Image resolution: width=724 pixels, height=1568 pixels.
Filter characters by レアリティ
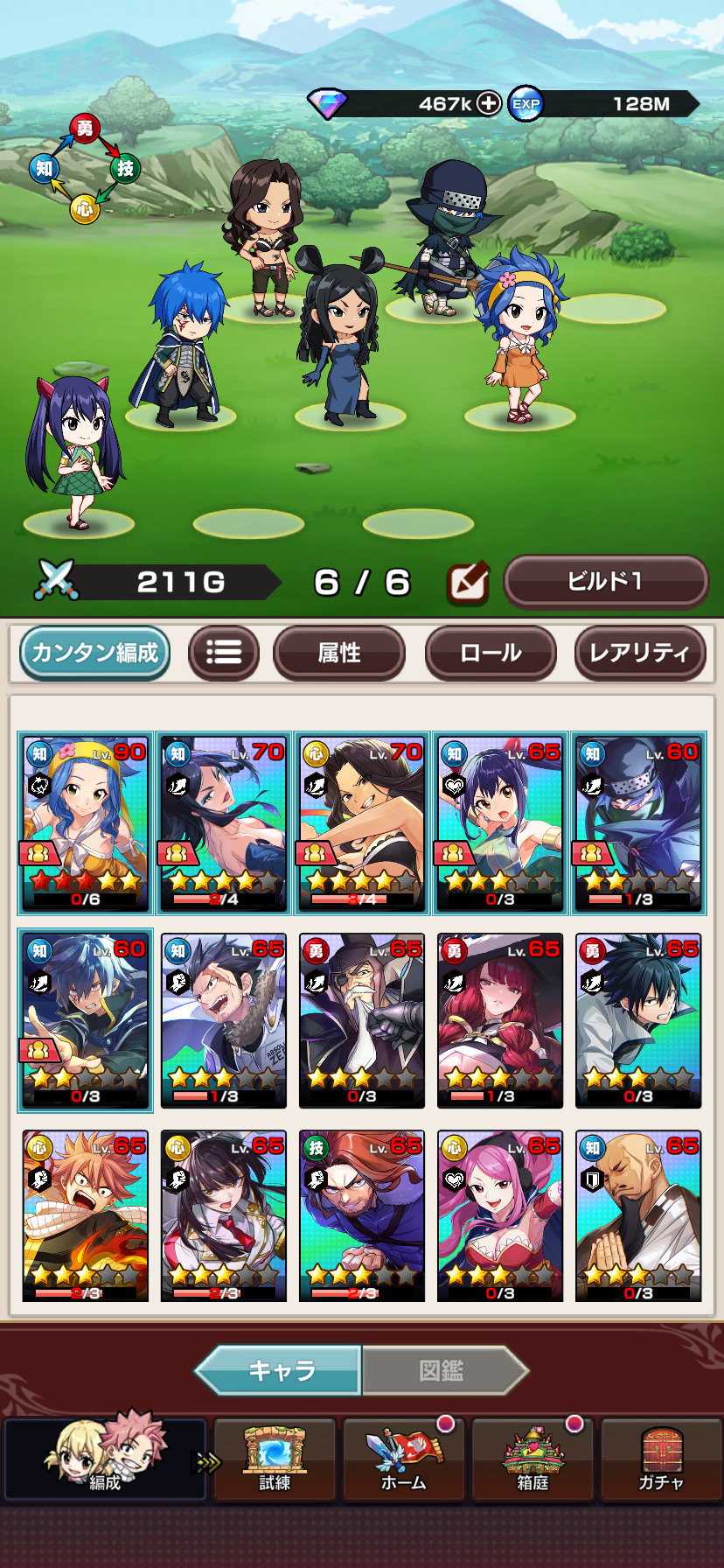[639, 653]
